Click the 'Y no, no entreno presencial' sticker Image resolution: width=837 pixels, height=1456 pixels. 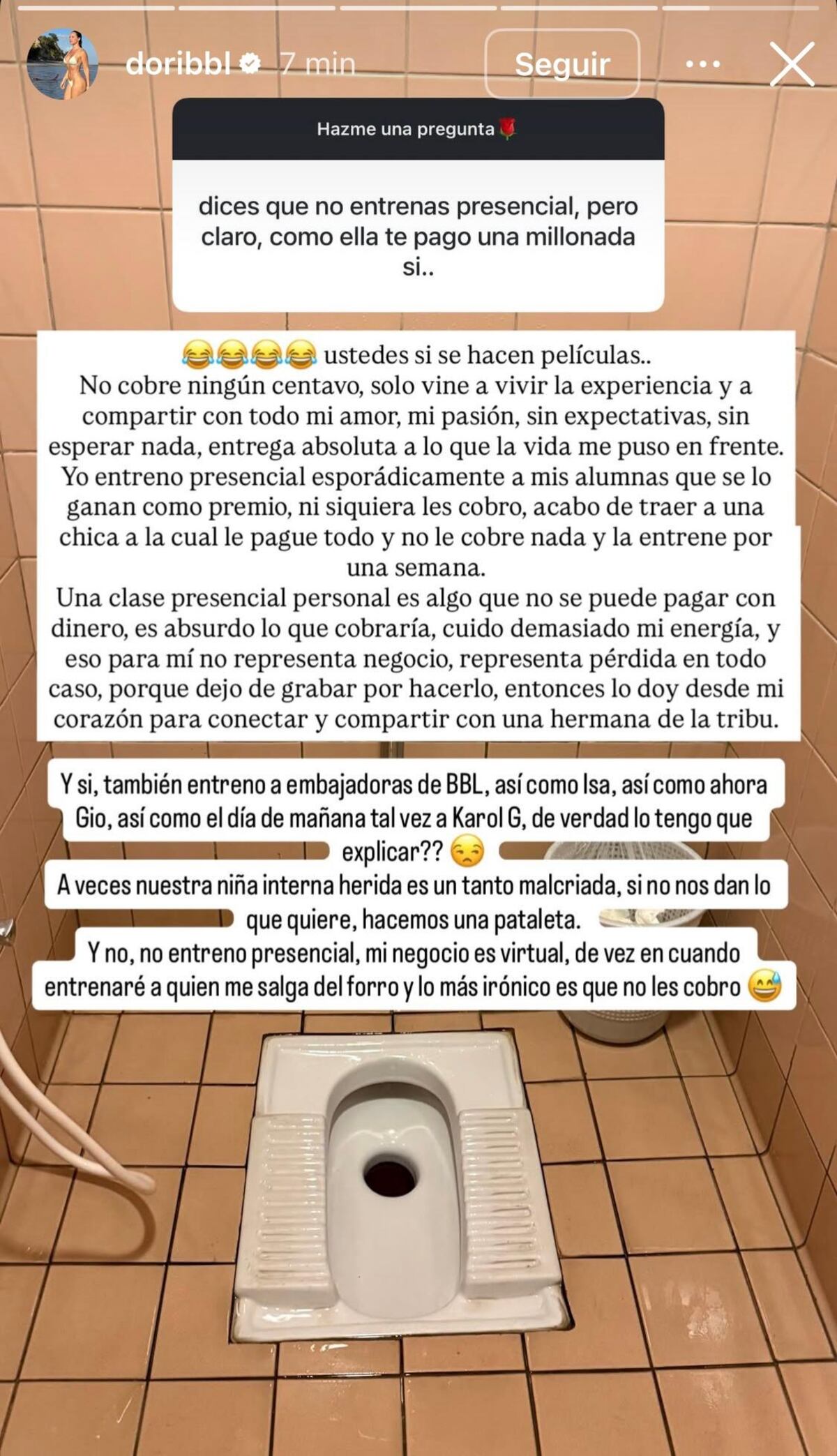point(418,966)
